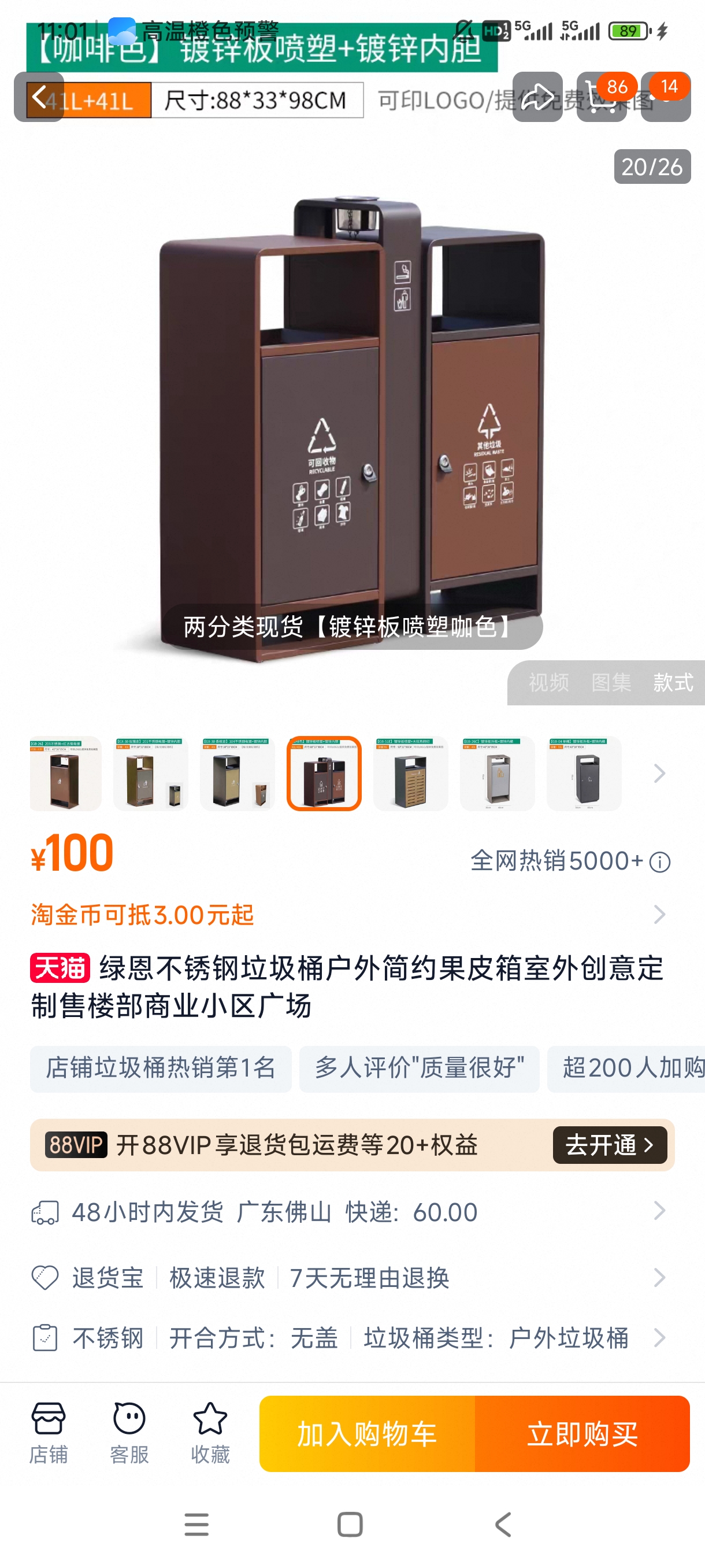Open the more options menu
Screen dimensions: 705x1568
pos(666,97)
